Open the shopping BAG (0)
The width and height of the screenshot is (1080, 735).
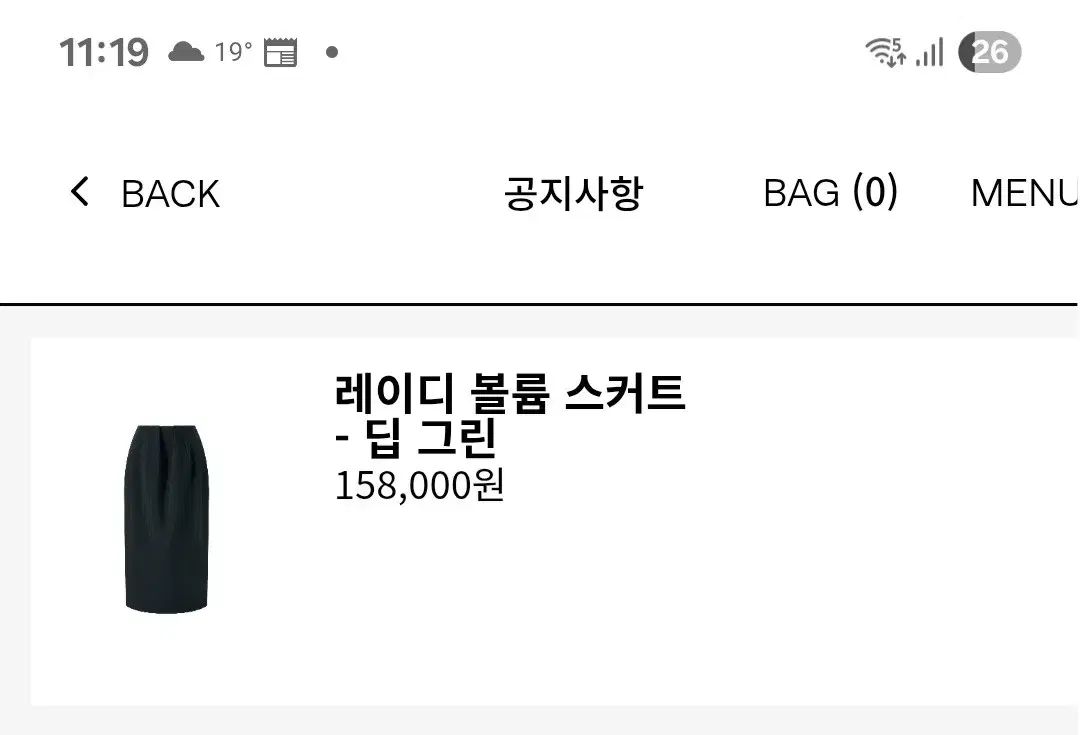tap(830, 192)
